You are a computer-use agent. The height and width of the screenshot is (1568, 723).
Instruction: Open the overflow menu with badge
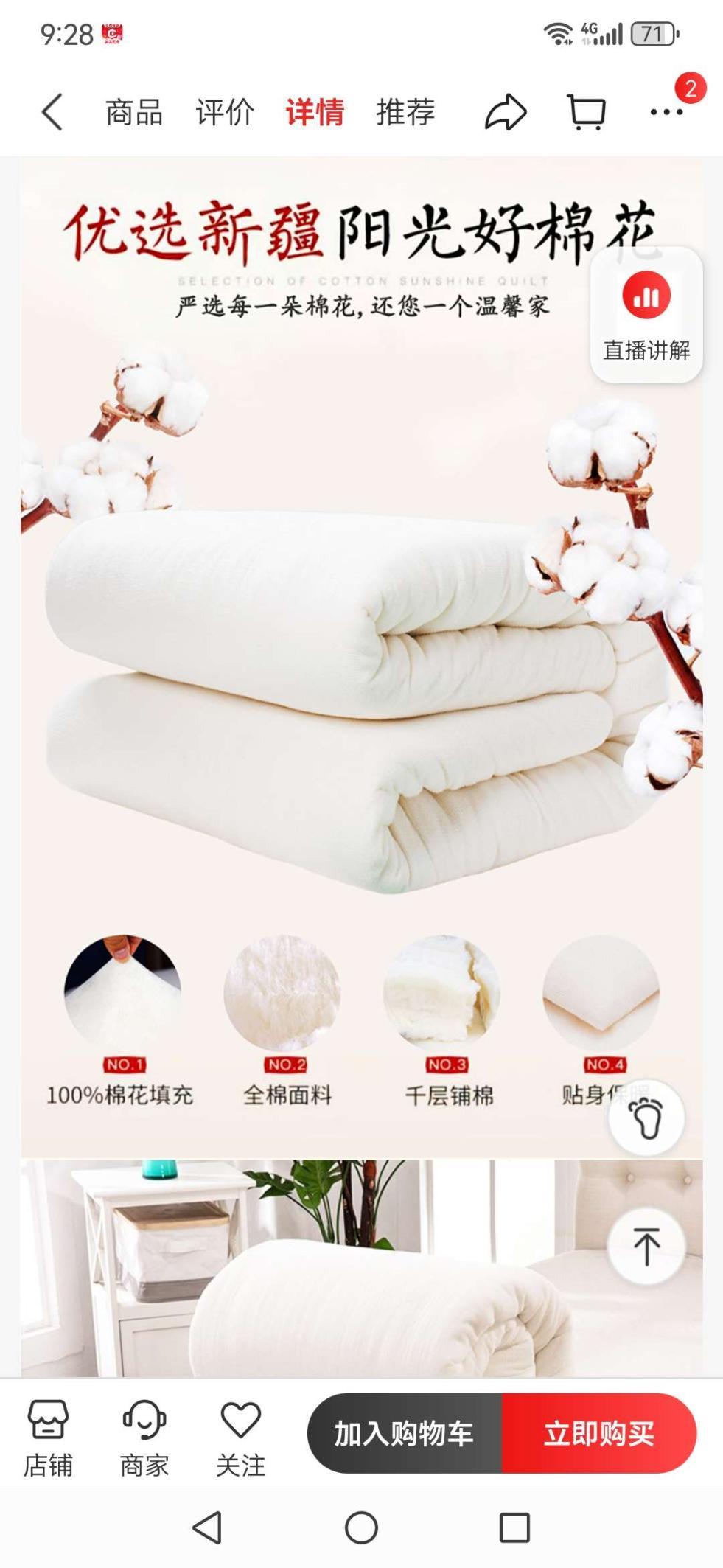coord(666,112)
